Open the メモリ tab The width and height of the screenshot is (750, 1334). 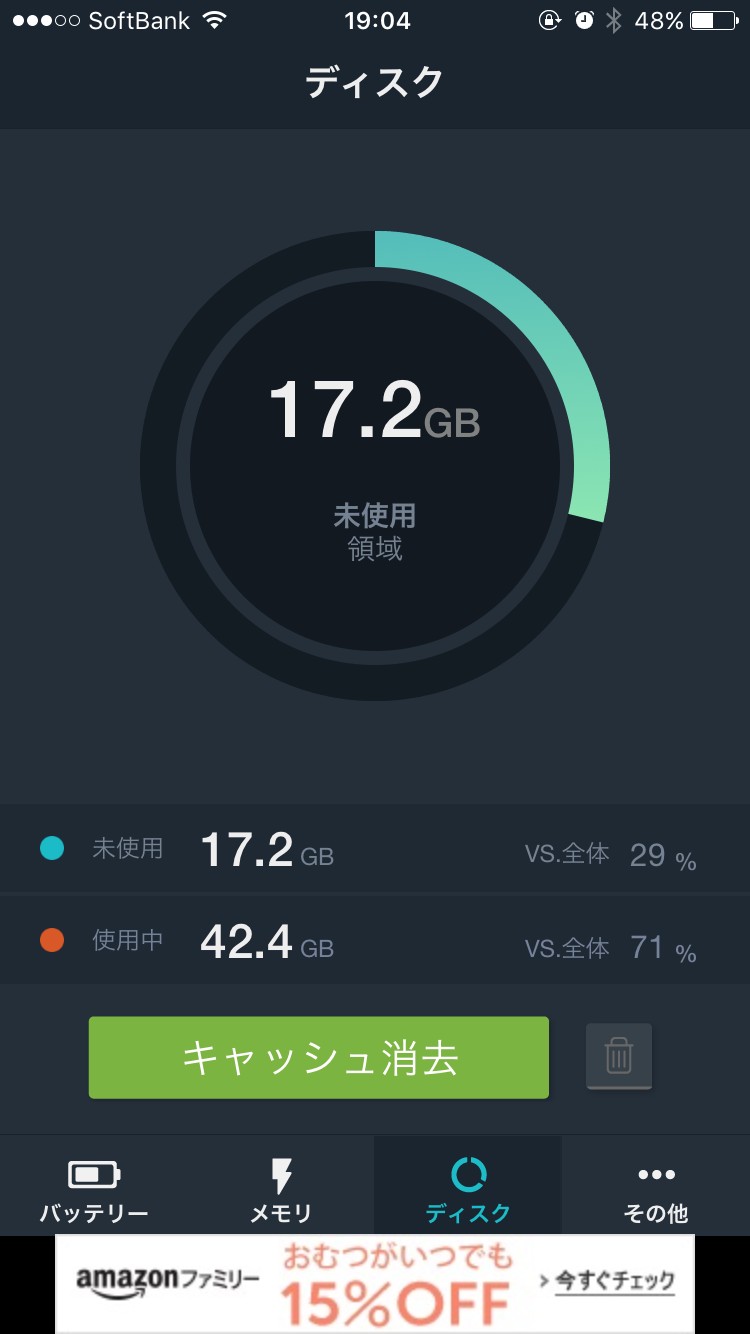point(281,1190)
